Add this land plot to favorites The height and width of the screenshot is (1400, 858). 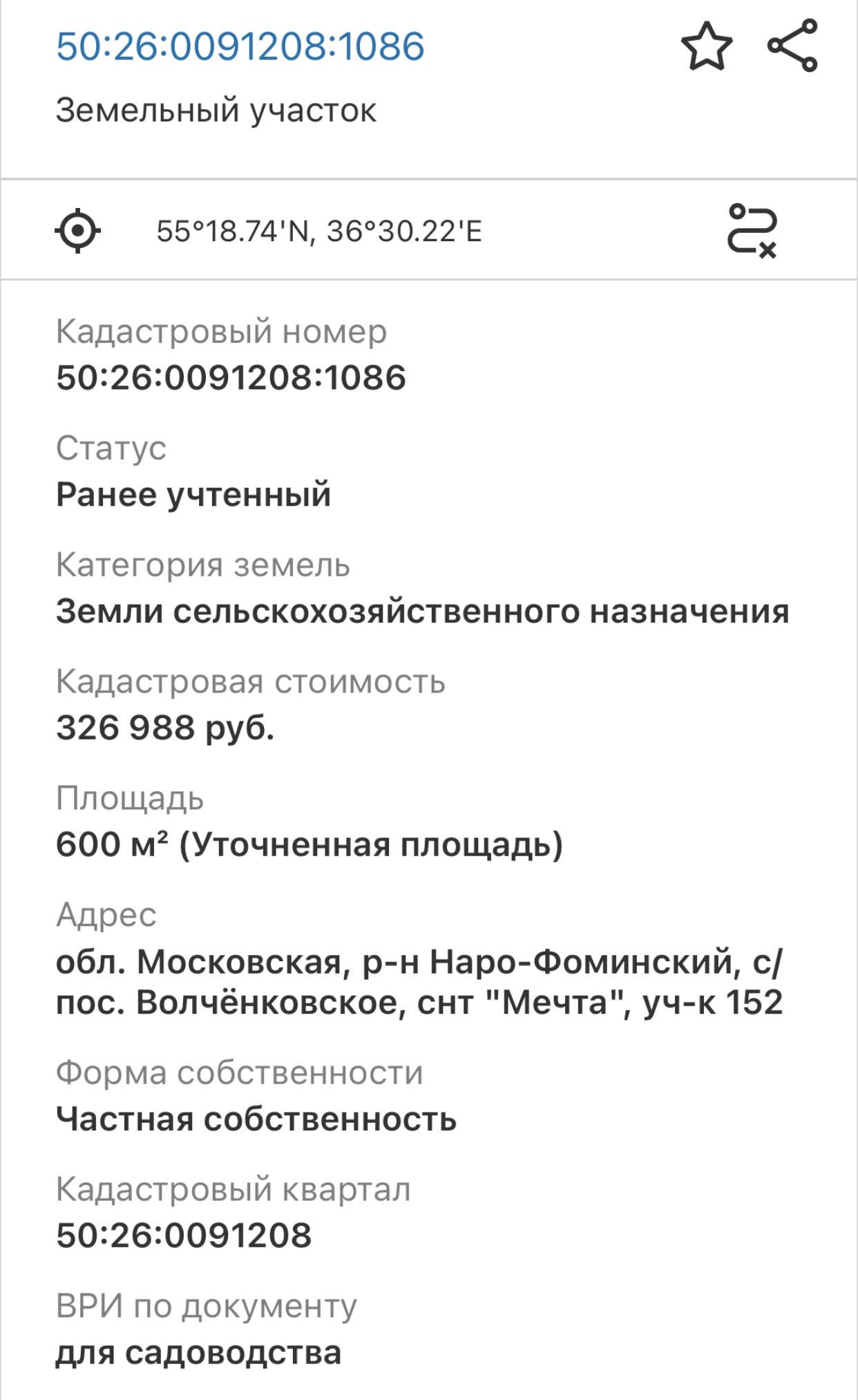(707, 46)
